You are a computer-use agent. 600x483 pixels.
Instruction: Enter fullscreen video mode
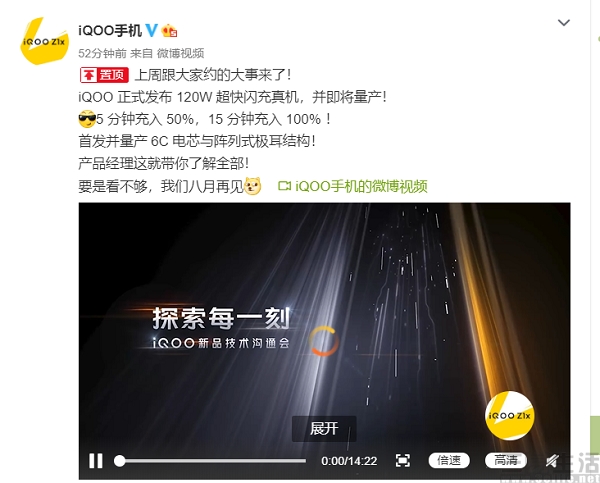402,461
